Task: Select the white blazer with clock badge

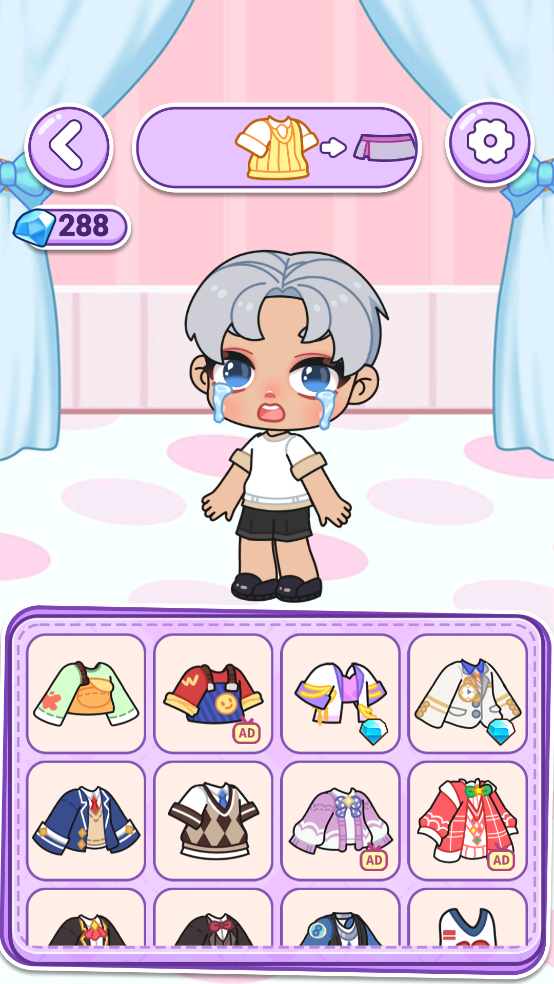Action: (467, 693)
